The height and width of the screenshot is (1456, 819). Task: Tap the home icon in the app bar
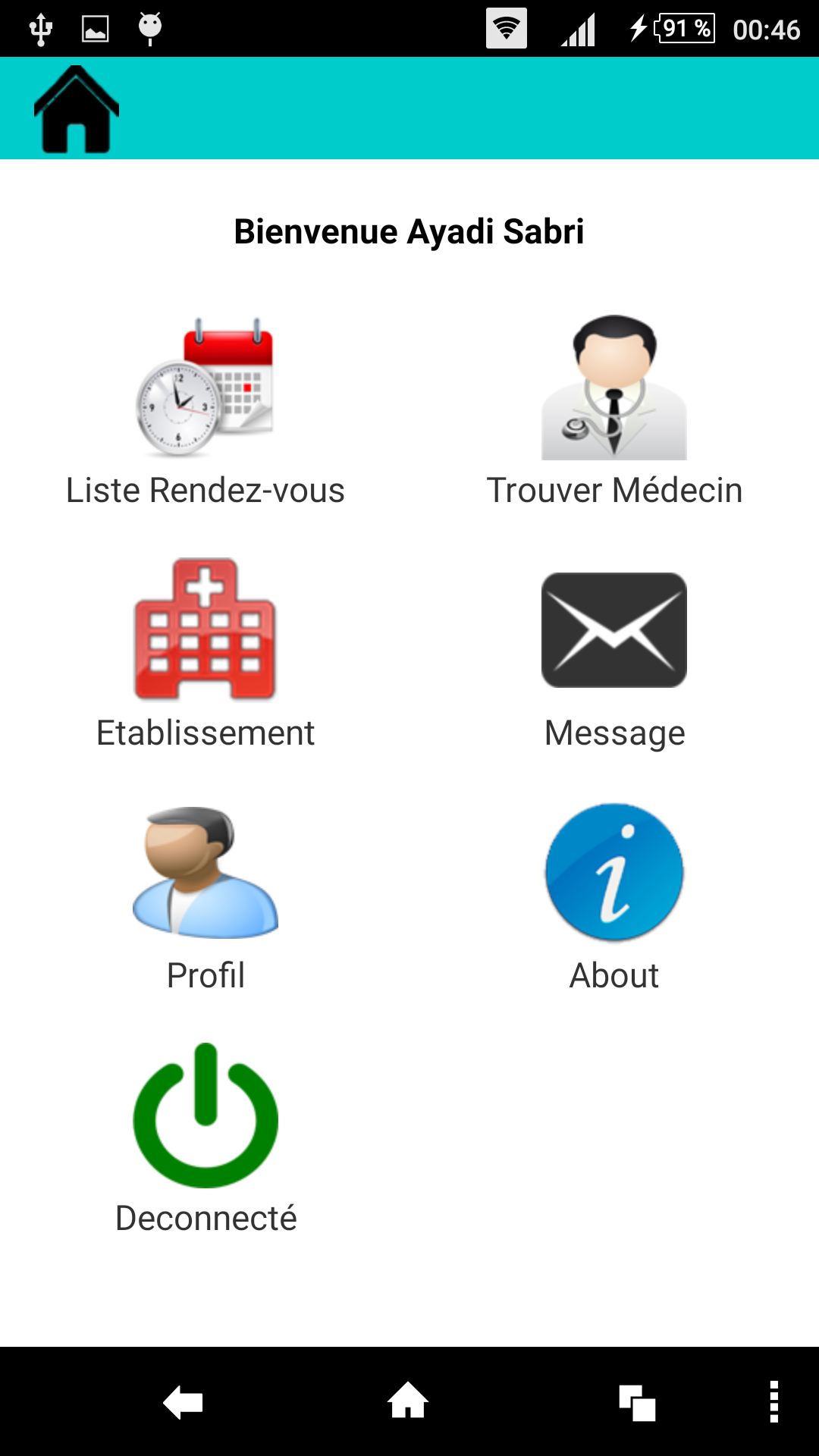76,110
